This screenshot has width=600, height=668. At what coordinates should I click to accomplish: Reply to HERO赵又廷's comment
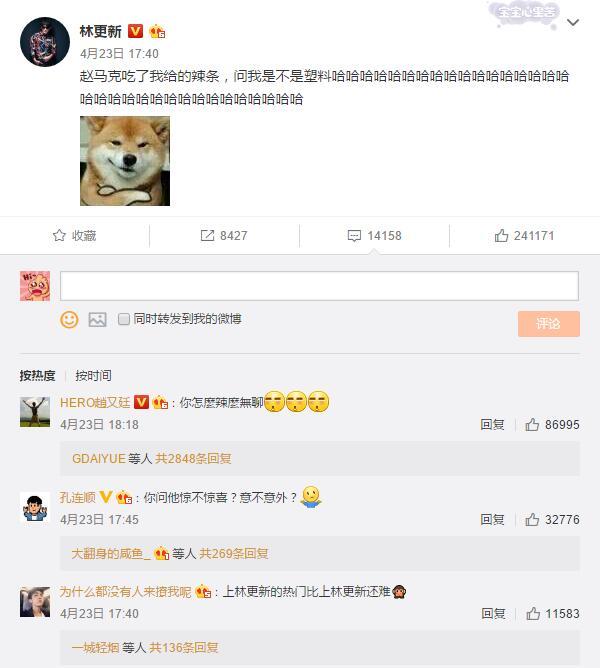pyautogui.click(x=492, y=425)
